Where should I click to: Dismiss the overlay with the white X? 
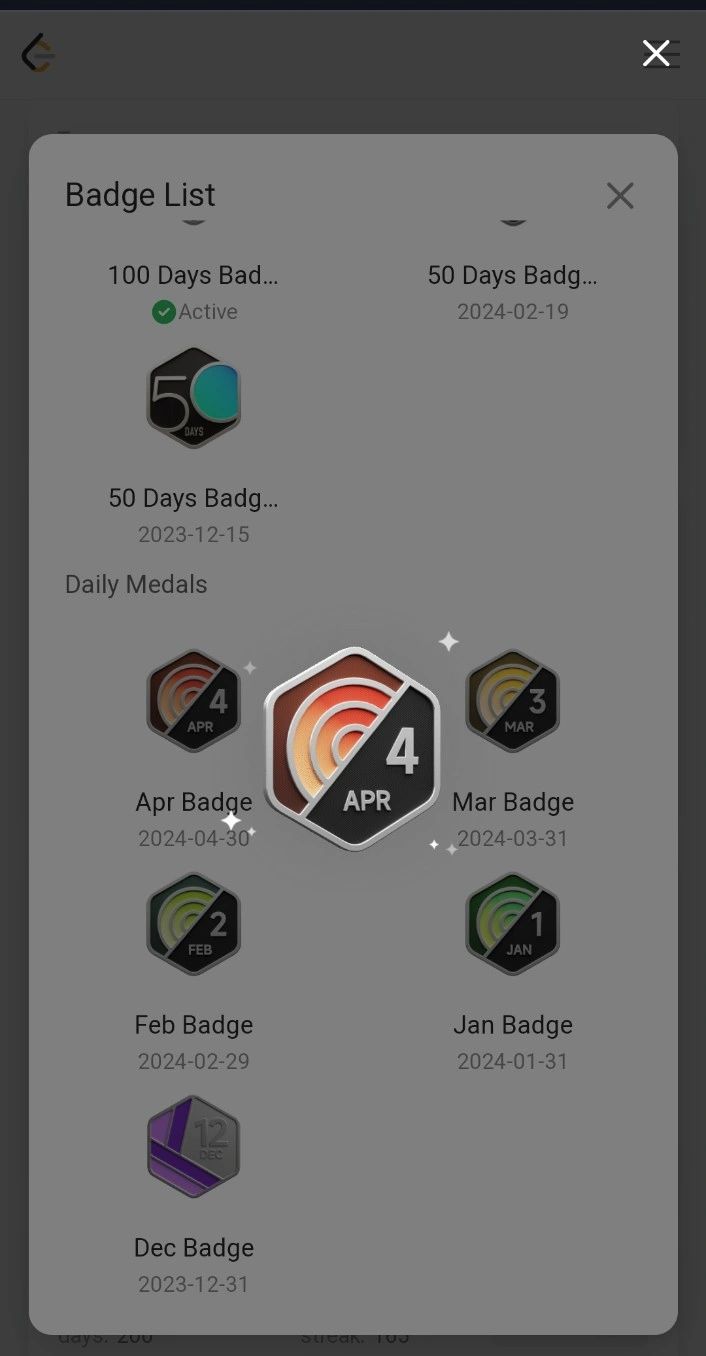click(656, 54)
